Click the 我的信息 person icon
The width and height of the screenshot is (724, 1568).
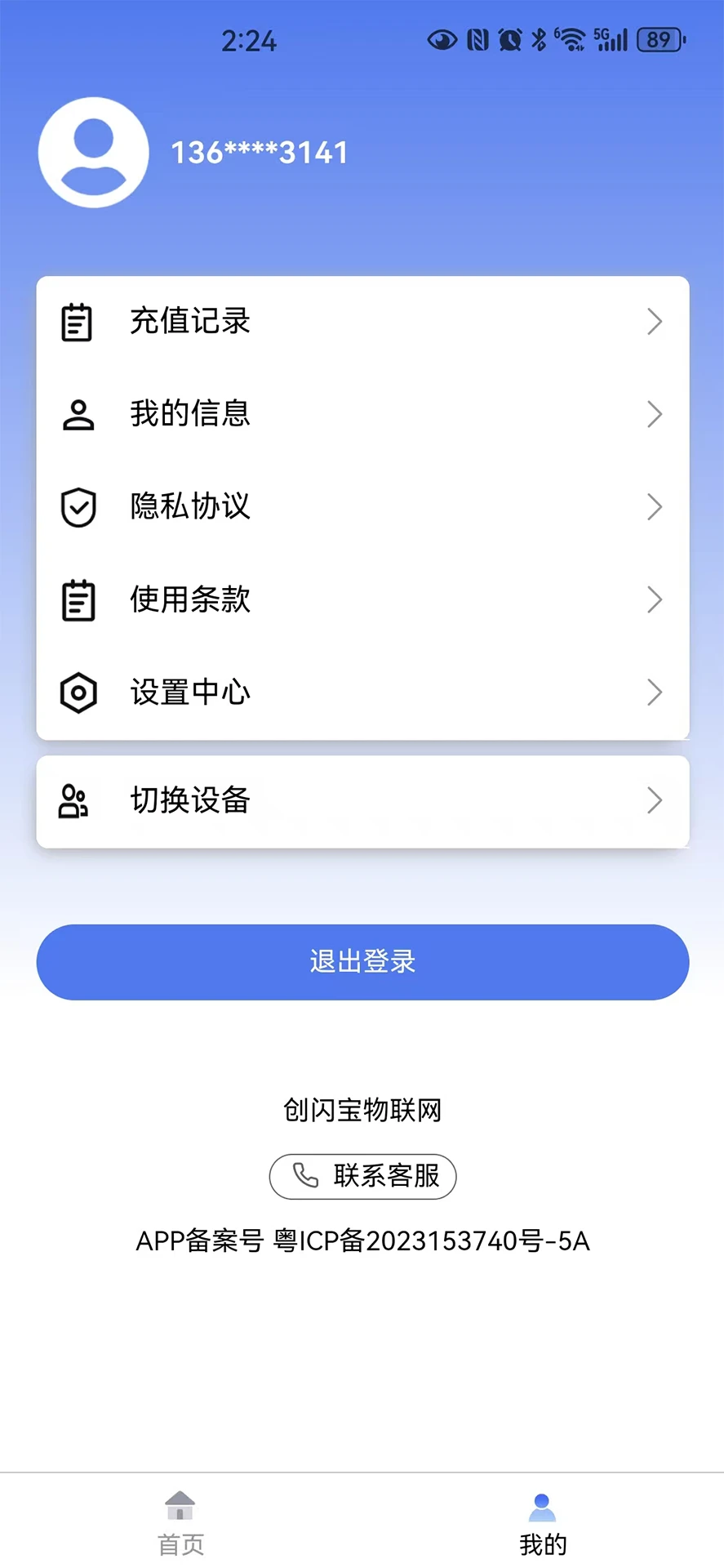click(78, 414)
